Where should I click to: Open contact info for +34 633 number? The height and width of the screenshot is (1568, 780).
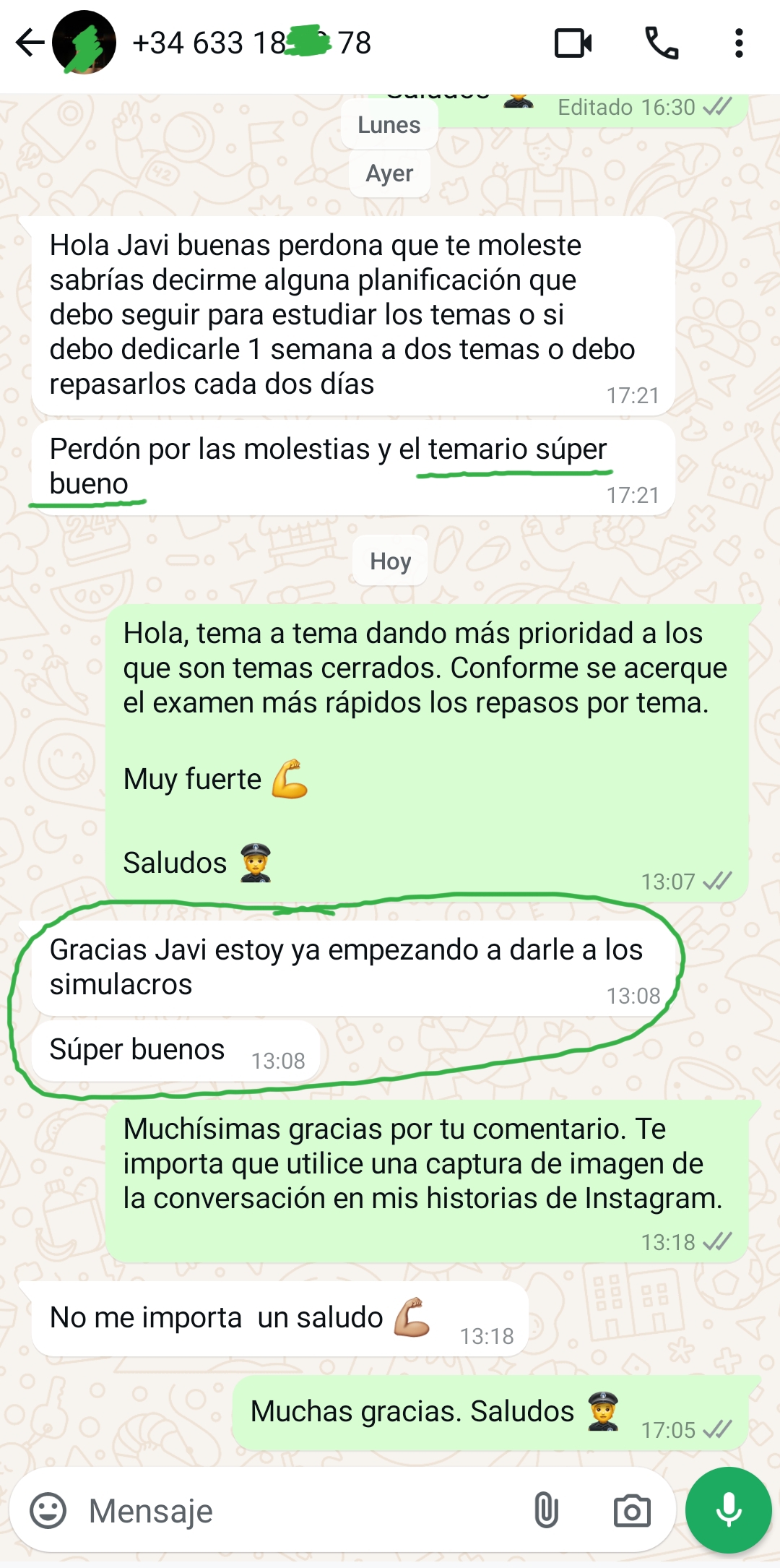(x=253, y=43)
